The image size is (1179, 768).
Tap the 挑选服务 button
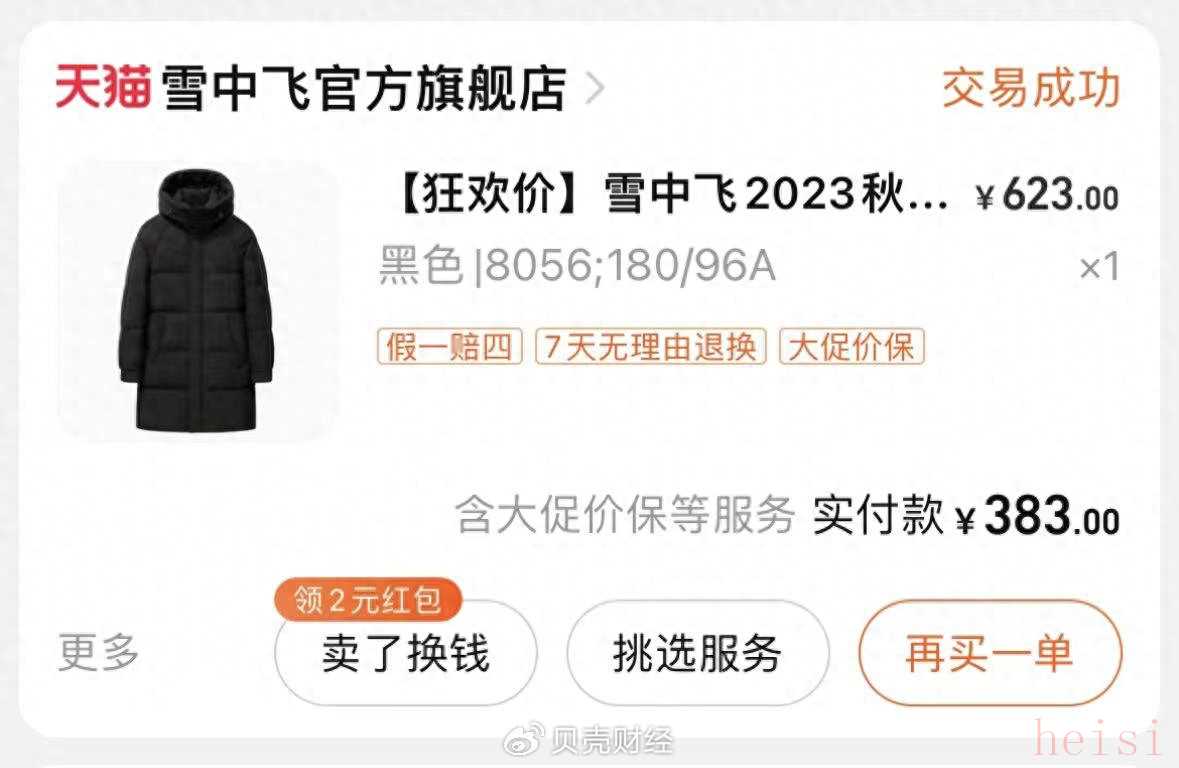[x=697, y=655]
